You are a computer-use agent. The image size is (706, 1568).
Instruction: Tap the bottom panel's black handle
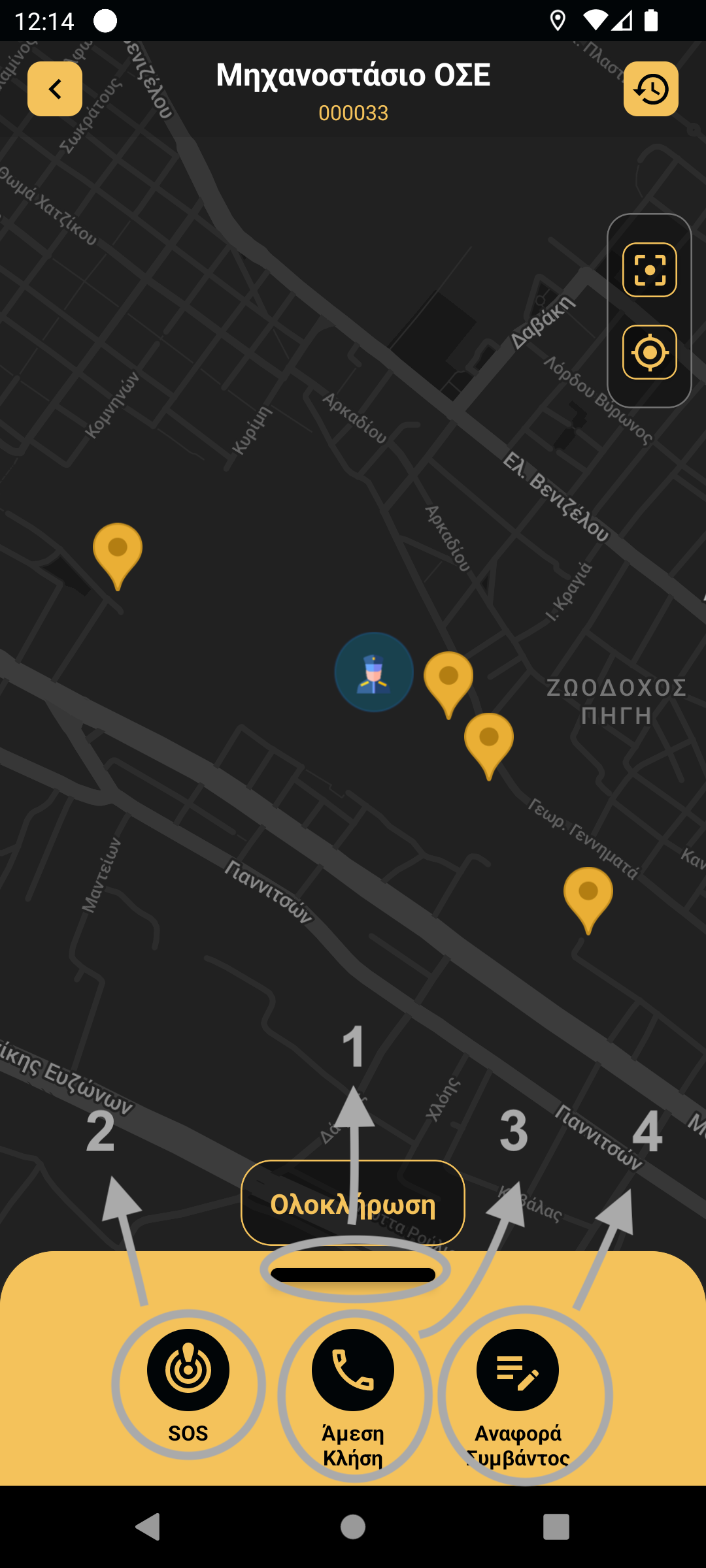click(x=353, y=1274)
